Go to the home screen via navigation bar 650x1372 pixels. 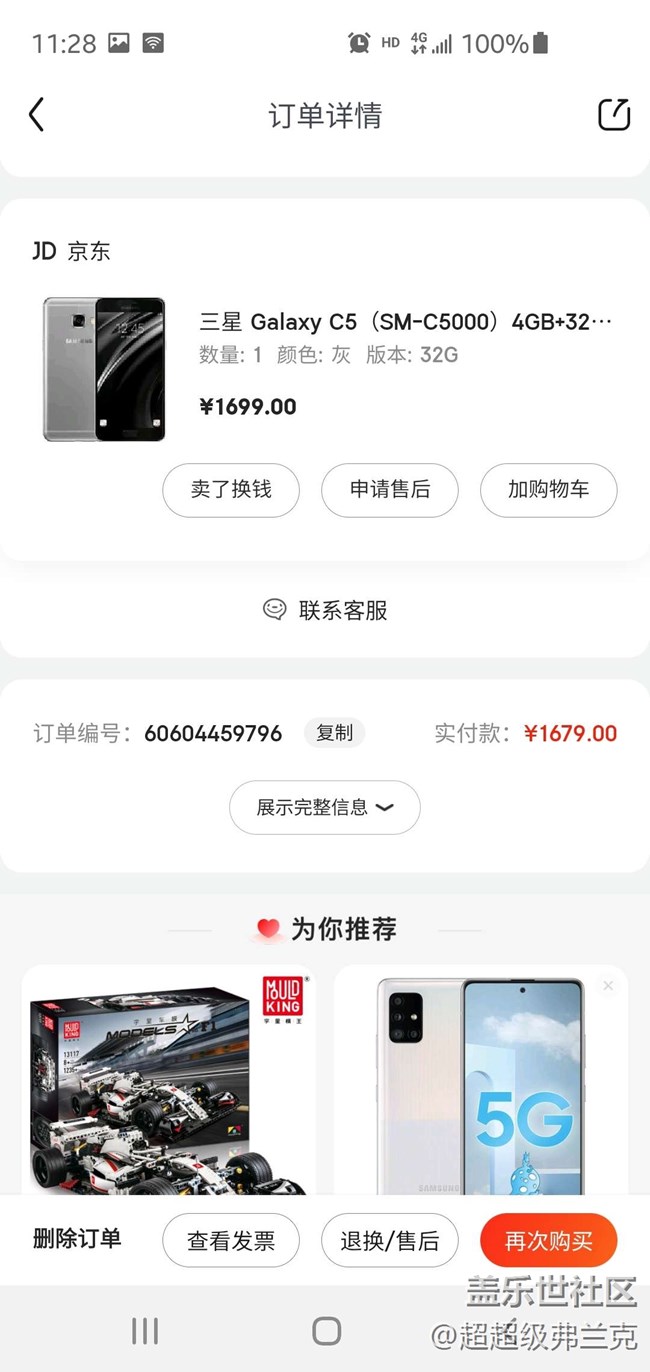(326, 1331)
